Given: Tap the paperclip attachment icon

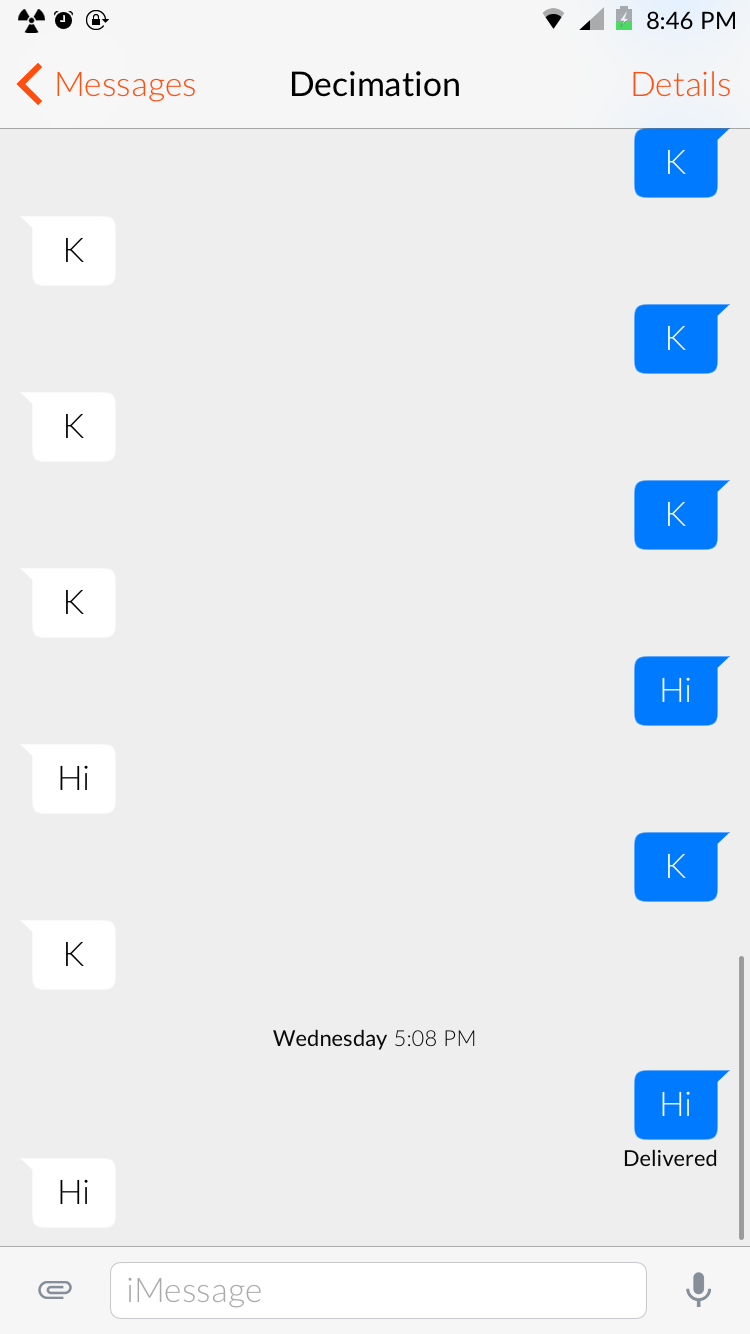Looking at the screenshot, I should (55, 1290).
